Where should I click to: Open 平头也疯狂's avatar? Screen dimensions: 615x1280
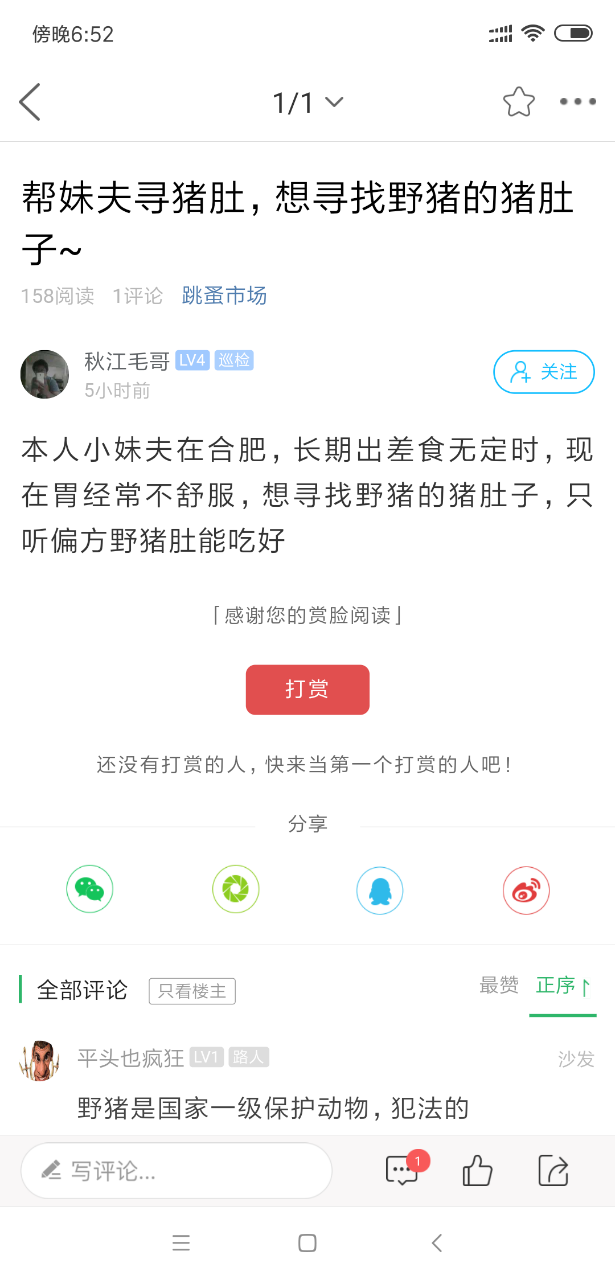coord(40,1059)
